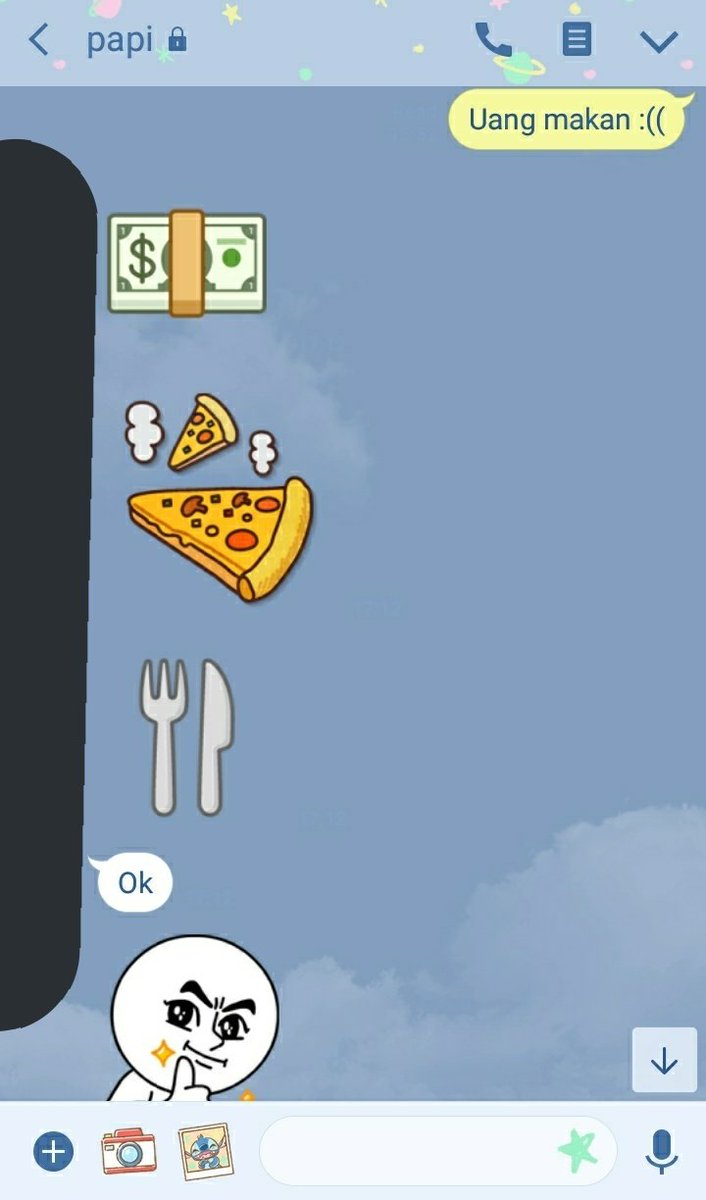Open the plus attachment menu

(53, 1152)
